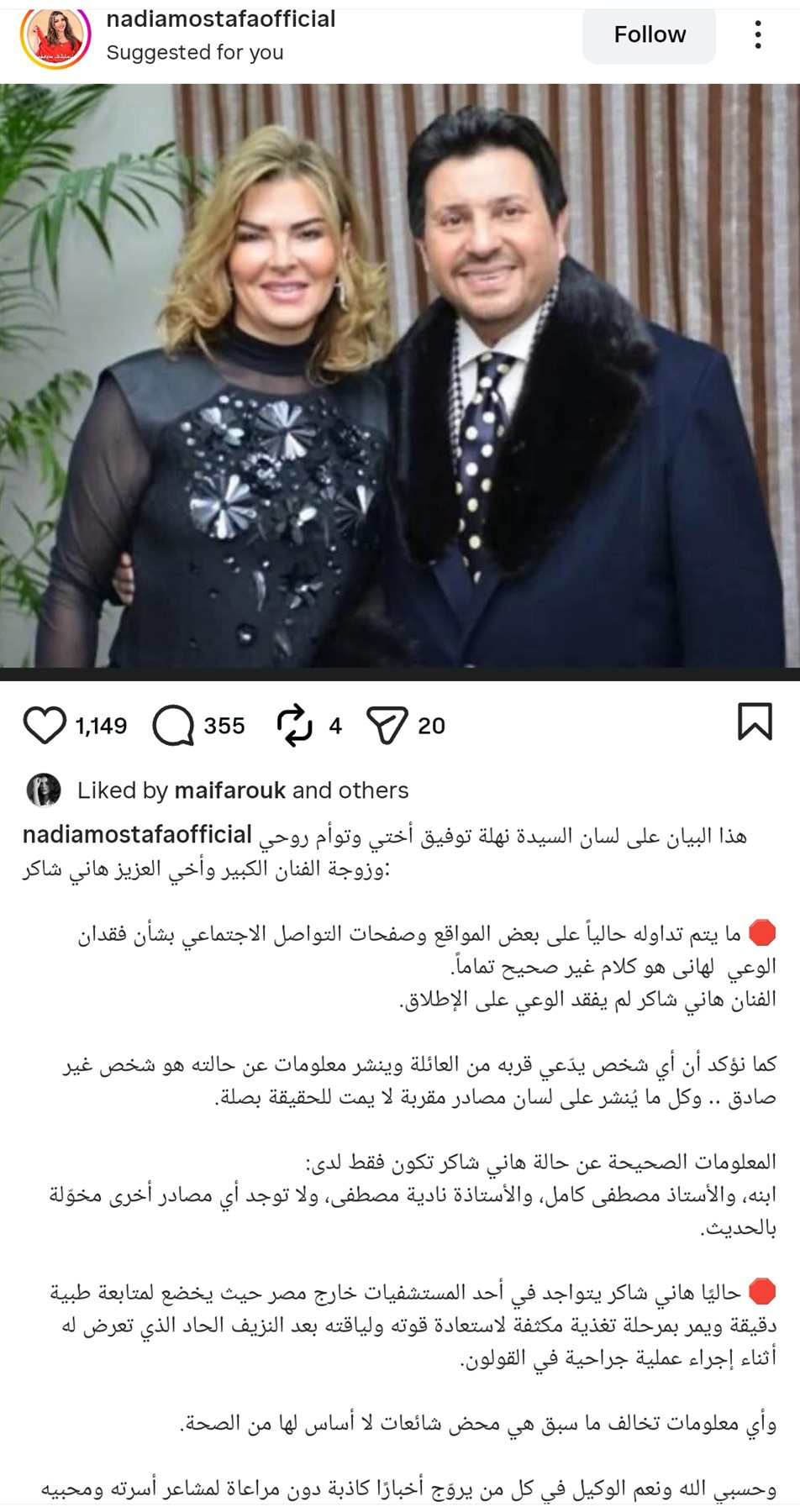The width and height of the screenshot is (800, 1512).
Task: Open the post photo in full view
Action: tap(400, 375)
